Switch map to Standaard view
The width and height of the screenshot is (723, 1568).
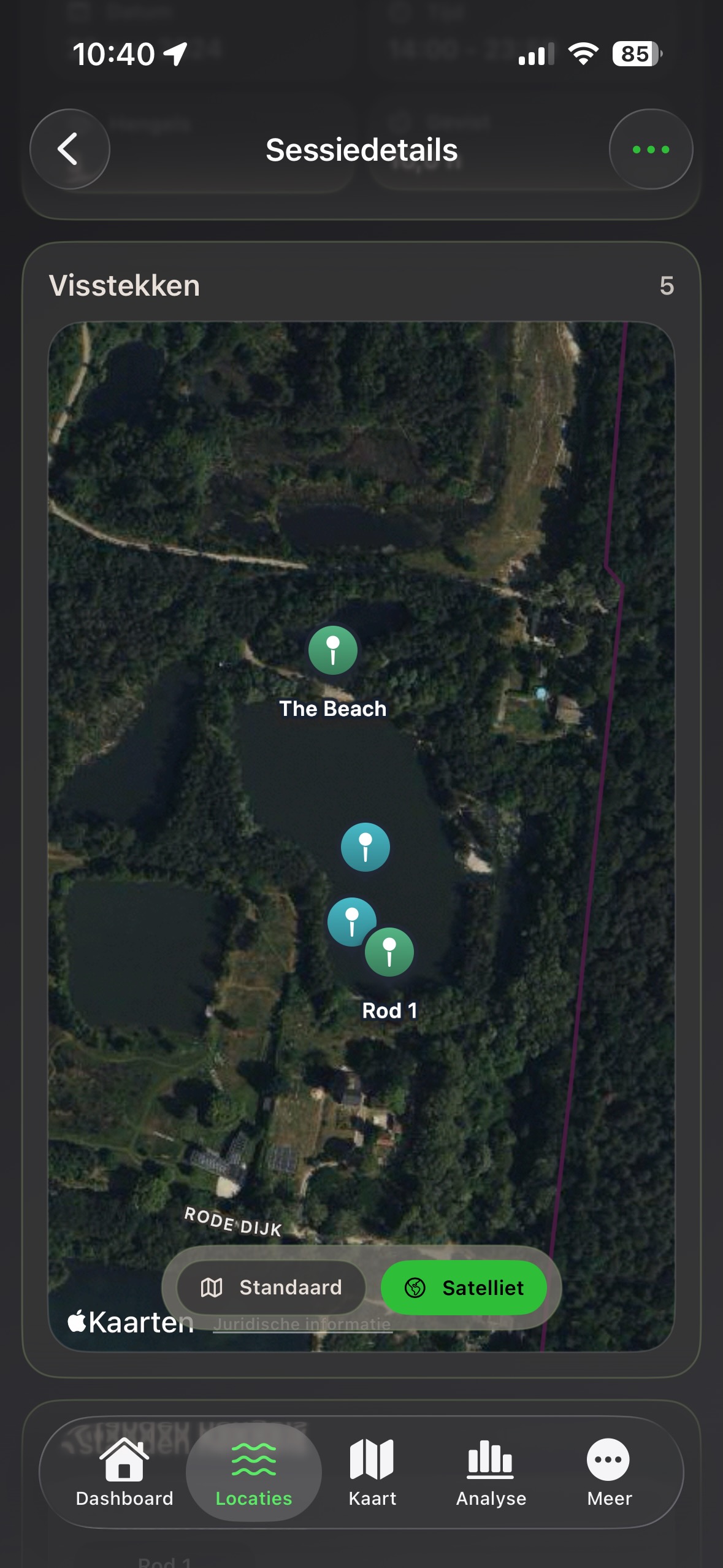tap(272, 1287)
